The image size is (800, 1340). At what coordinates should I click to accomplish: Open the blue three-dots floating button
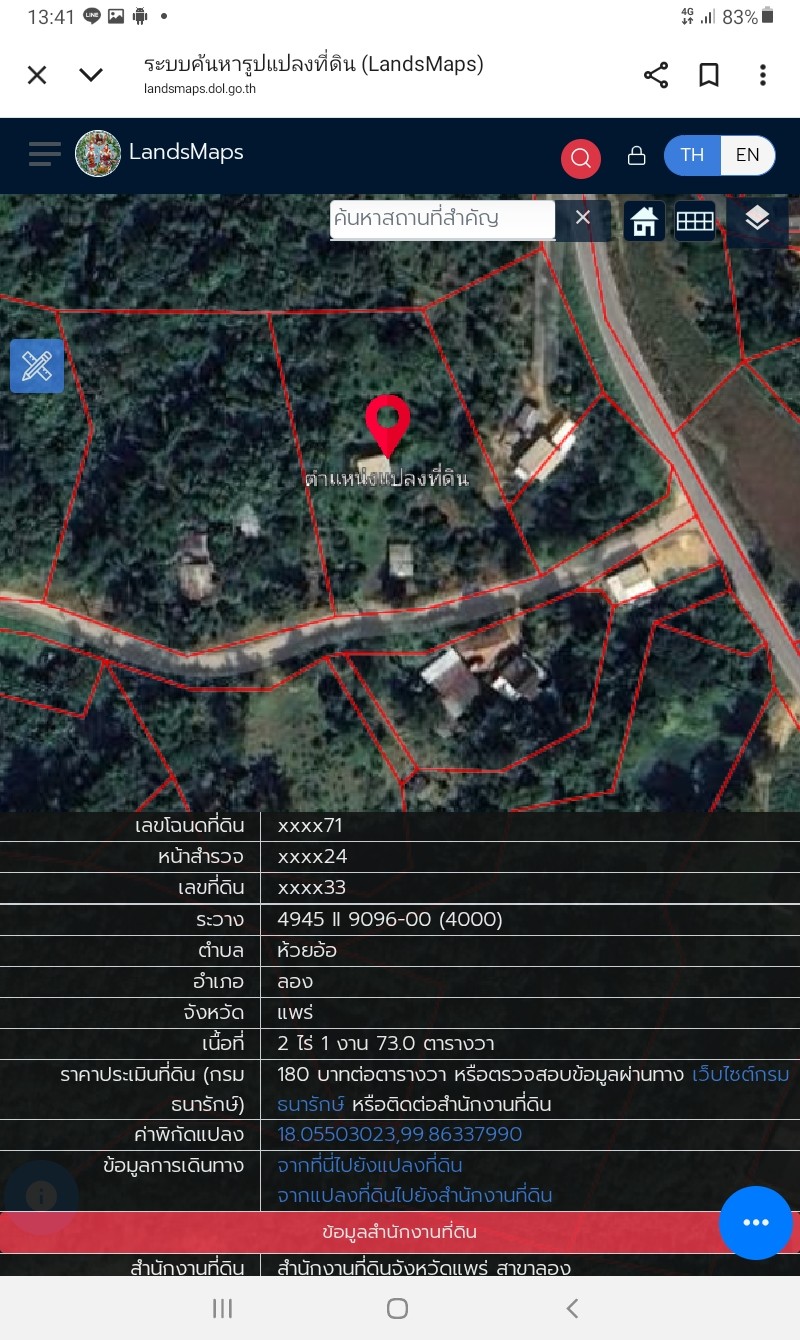(756, 1223)
